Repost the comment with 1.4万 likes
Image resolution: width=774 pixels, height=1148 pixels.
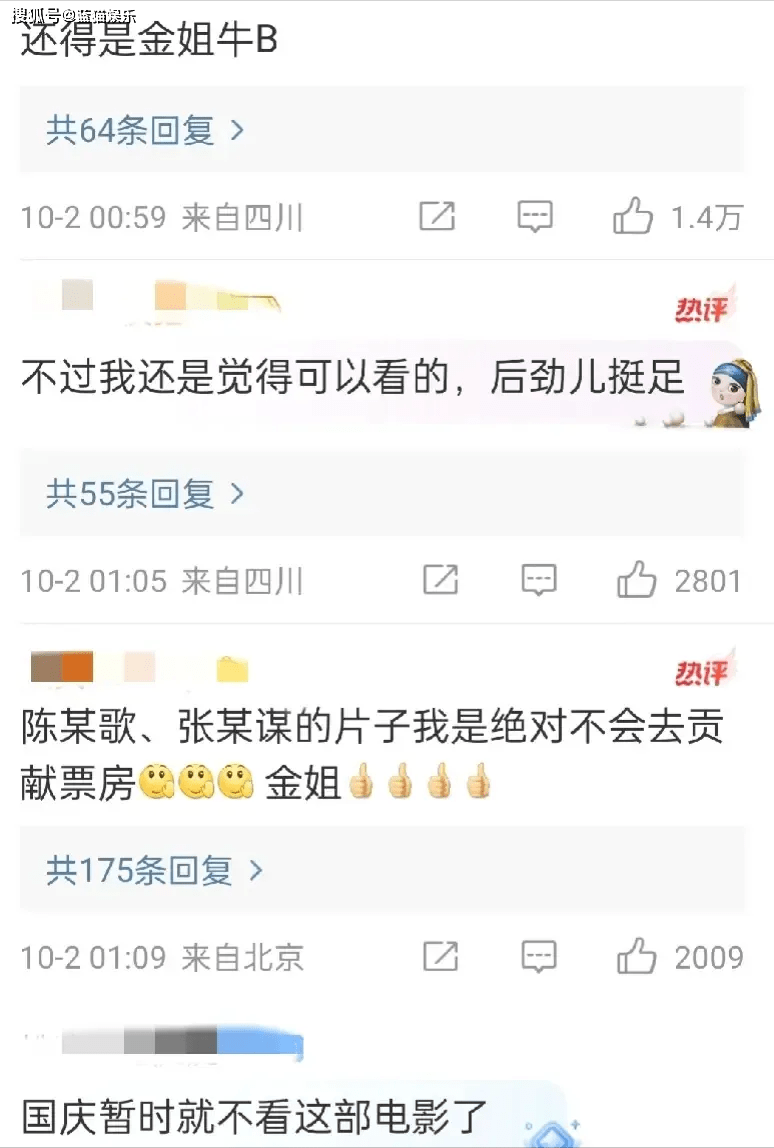[x=437, y=216]
